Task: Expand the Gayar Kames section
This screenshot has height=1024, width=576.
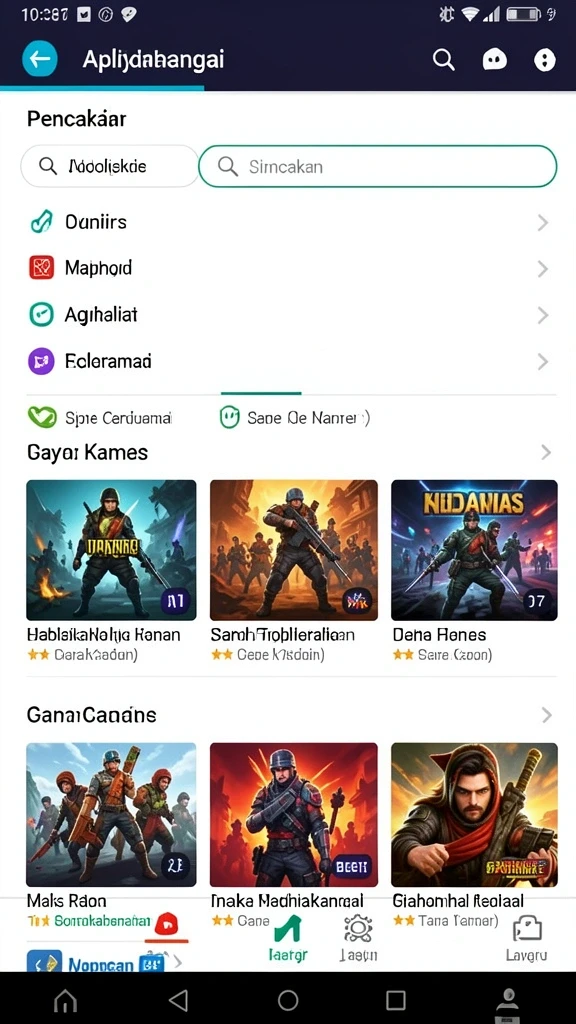Action: [545, 453]
